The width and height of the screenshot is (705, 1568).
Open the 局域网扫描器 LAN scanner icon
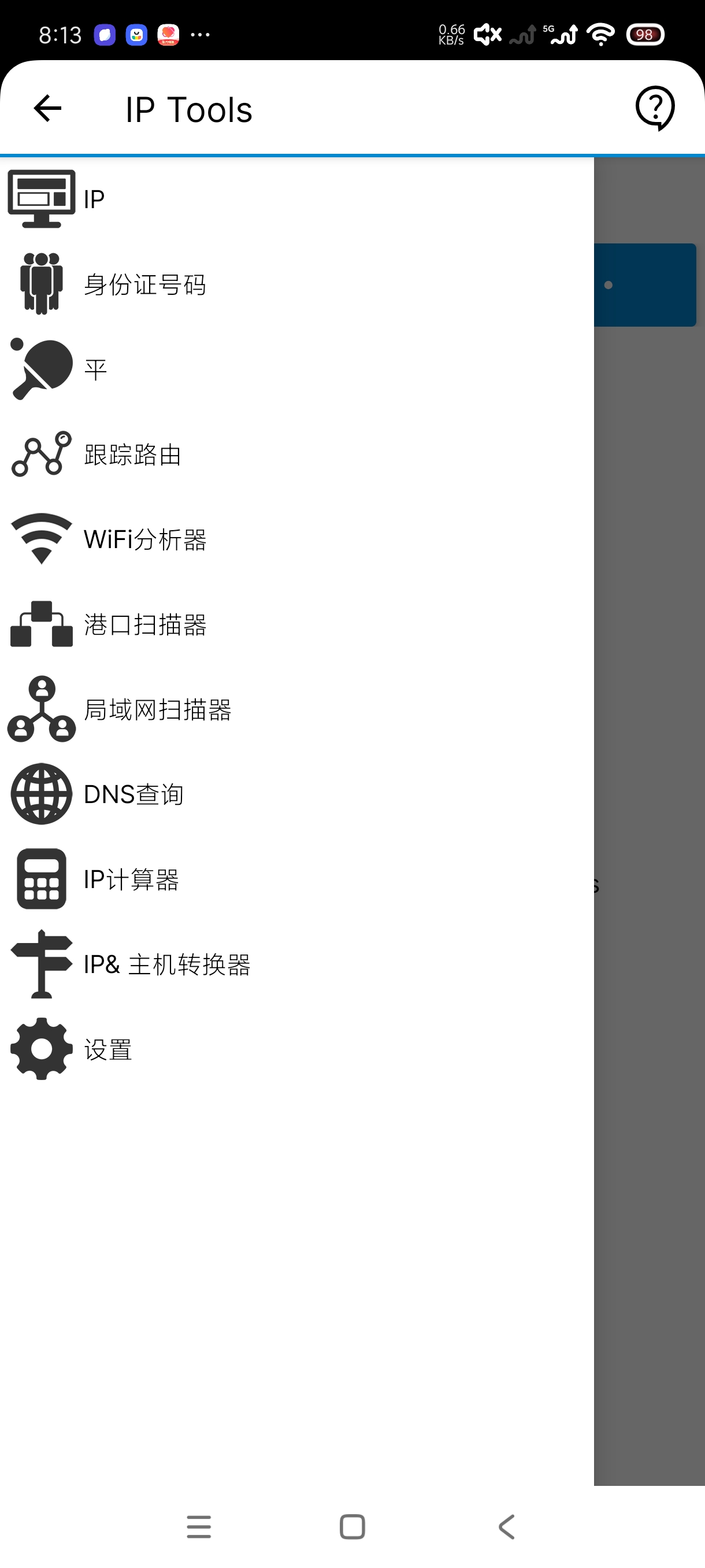41,709
